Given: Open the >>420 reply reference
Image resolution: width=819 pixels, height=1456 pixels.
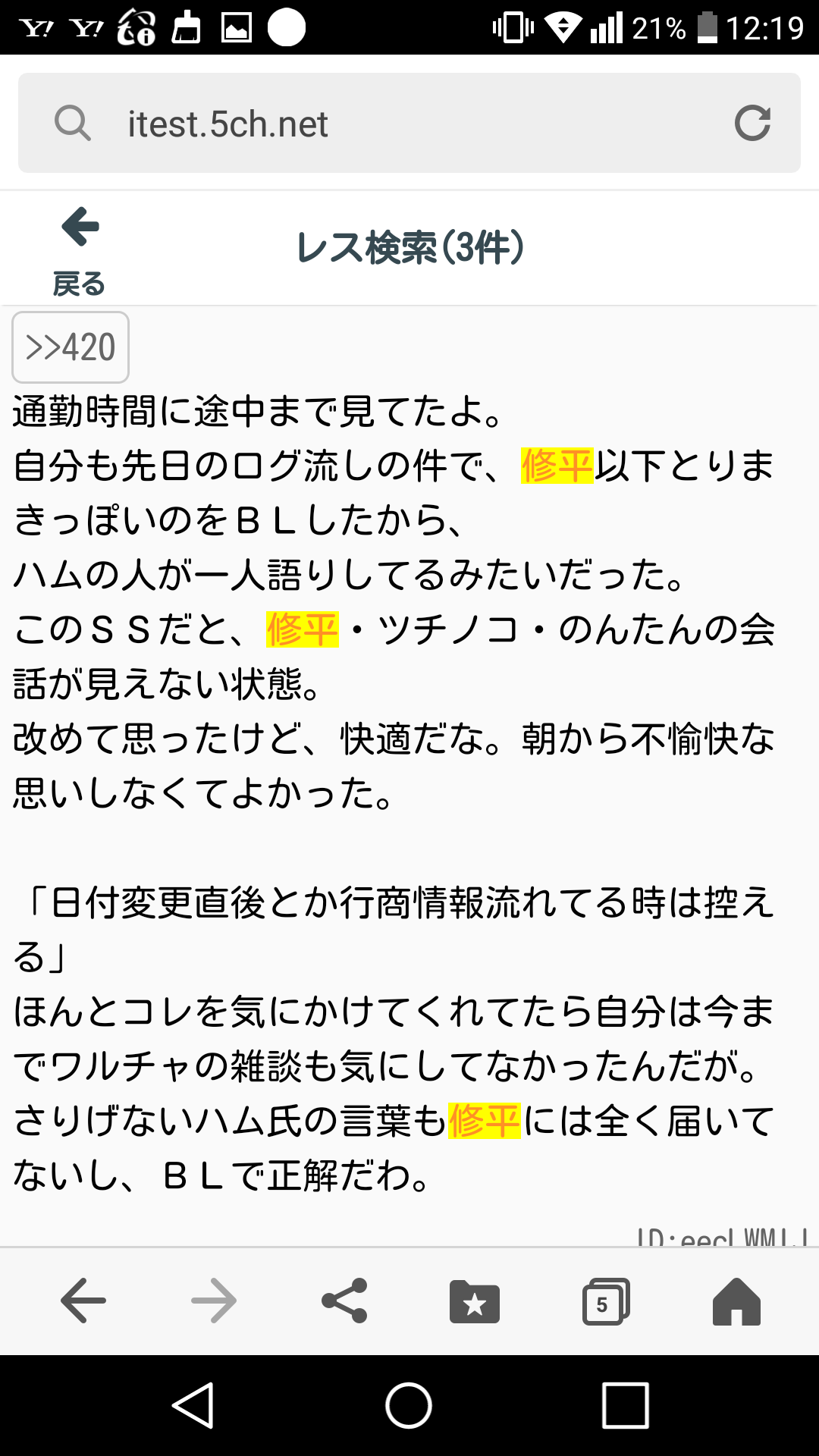Looking at the screenshot, I should pos(71,347).
